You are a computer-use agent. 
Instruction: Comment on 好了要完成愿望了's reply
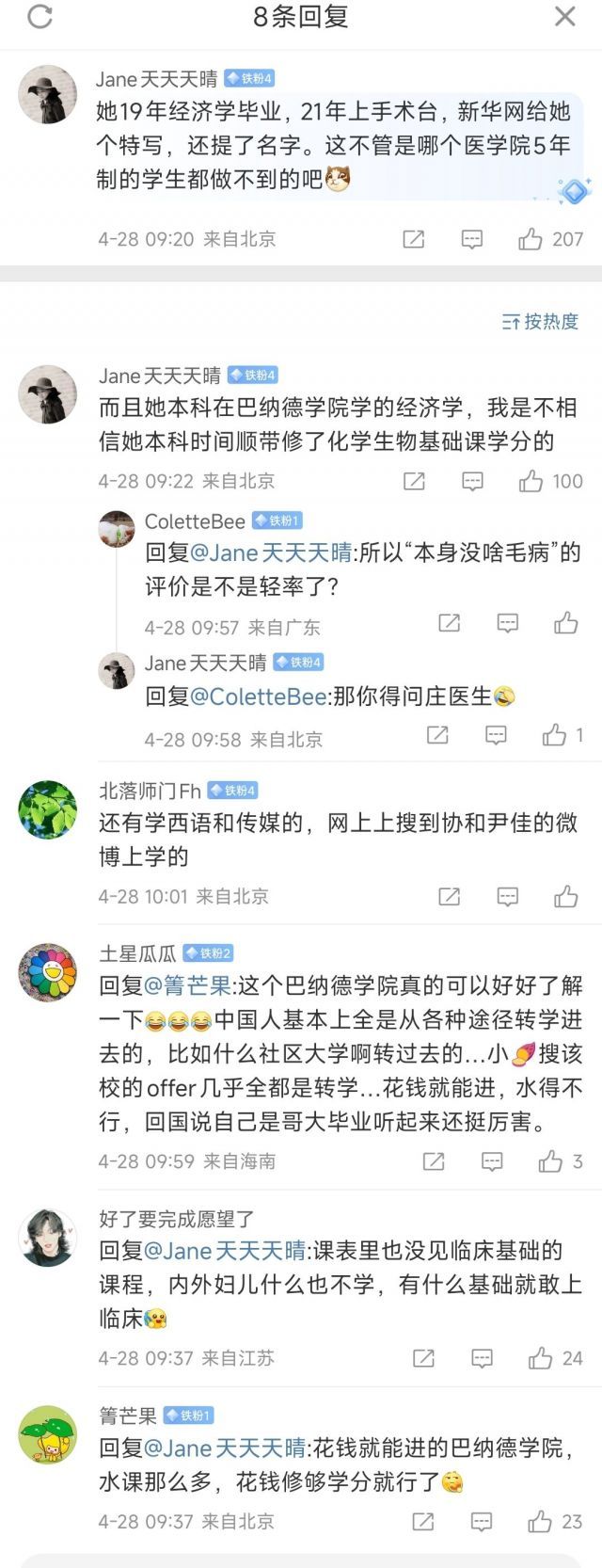(x=482, y=1358)
